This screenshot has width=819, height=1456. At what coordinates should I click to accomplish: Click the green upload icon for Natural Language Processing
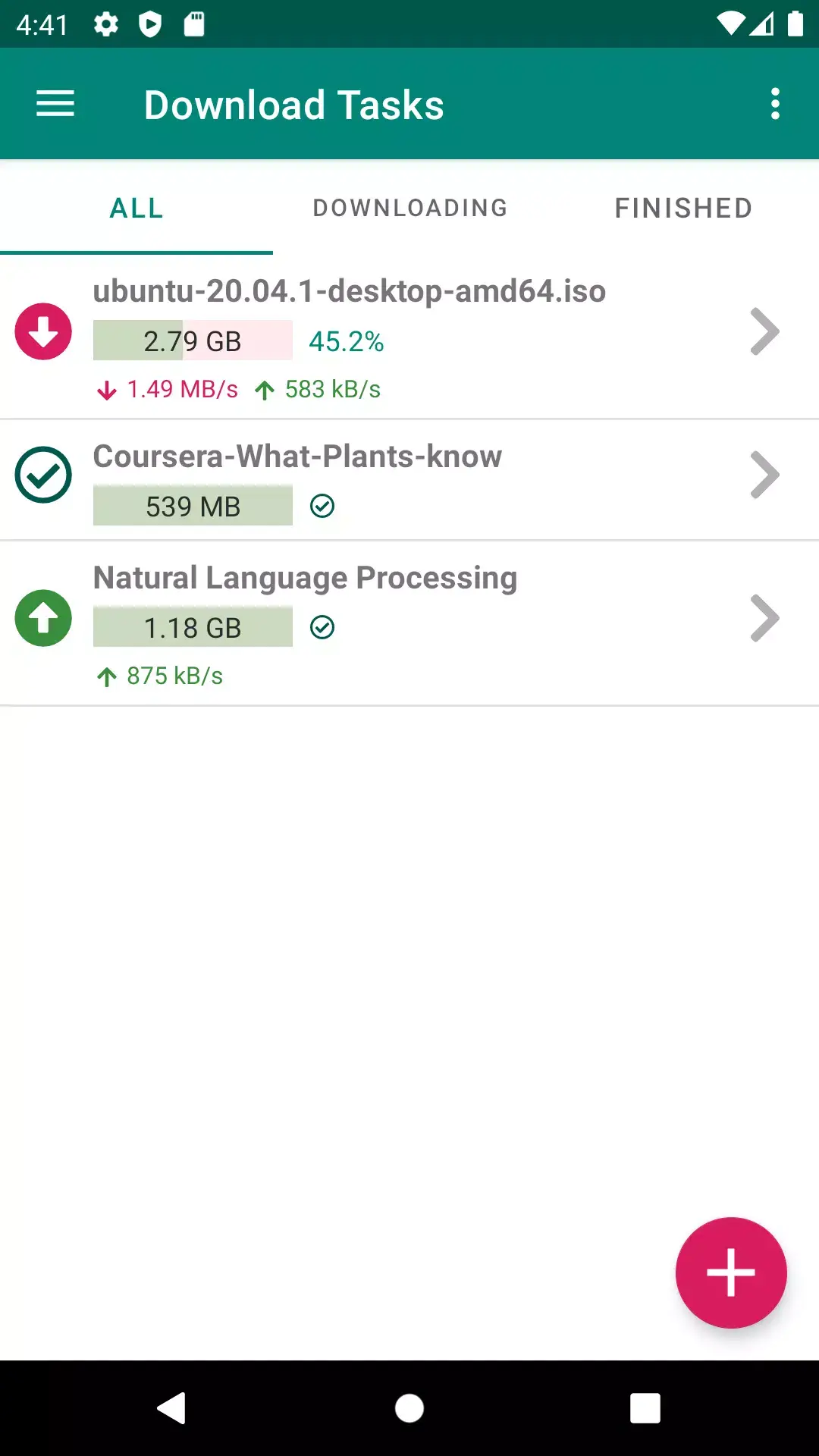42,618
